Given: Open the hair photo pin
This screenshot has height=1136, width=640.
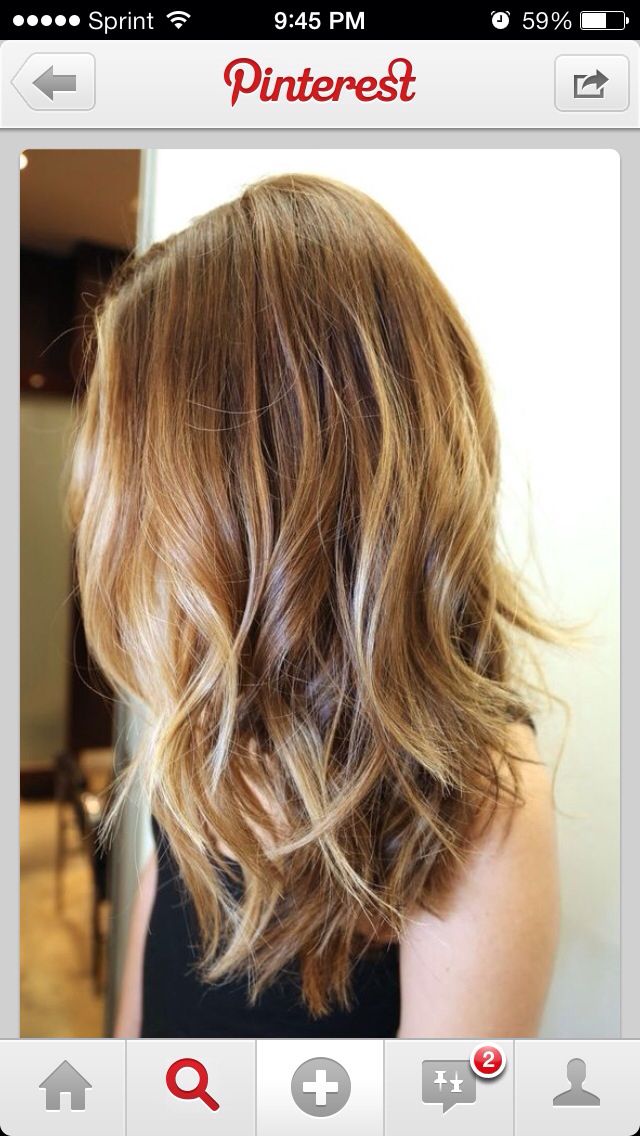Looking at the screenshot, I should [320, 593].
